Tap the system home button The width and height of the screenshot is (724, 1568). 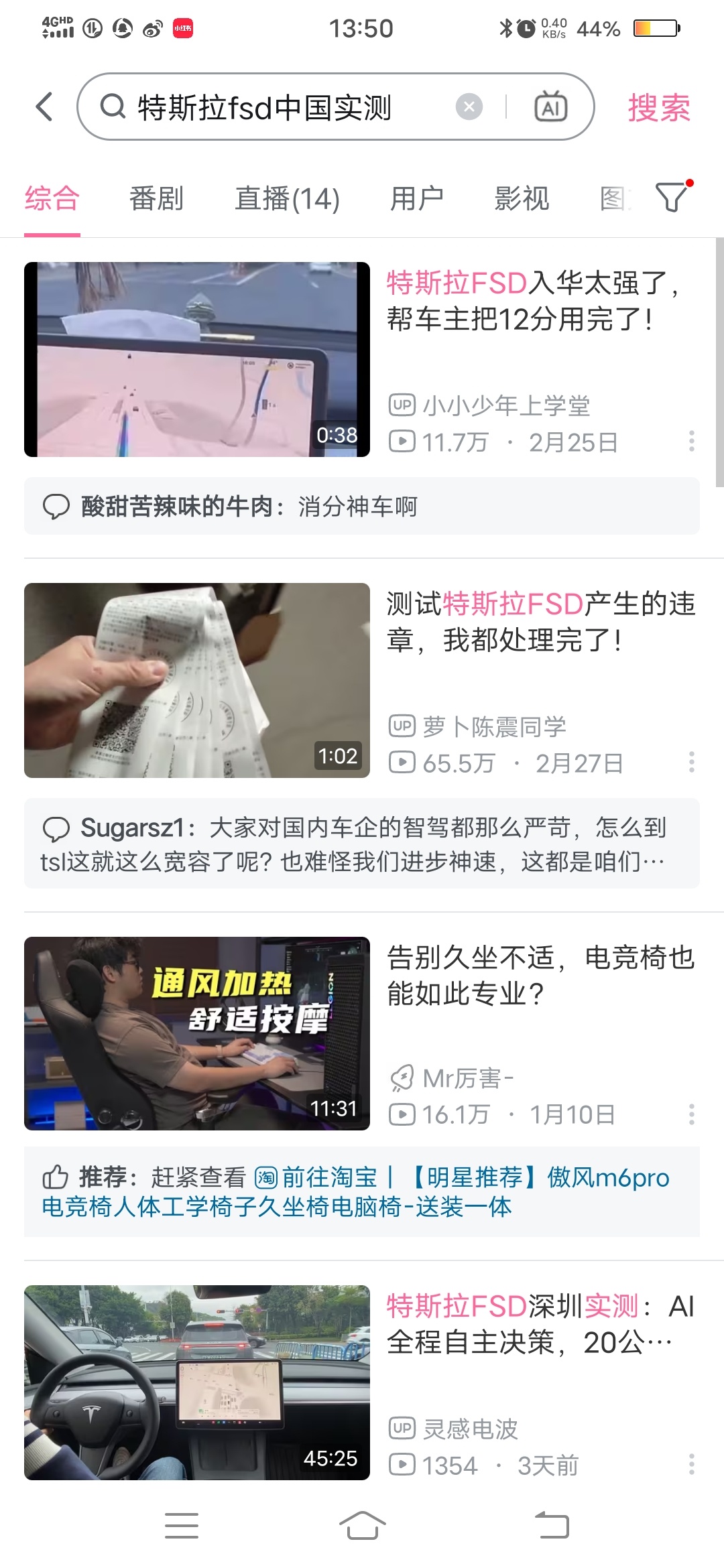(x=362, y=1525)
